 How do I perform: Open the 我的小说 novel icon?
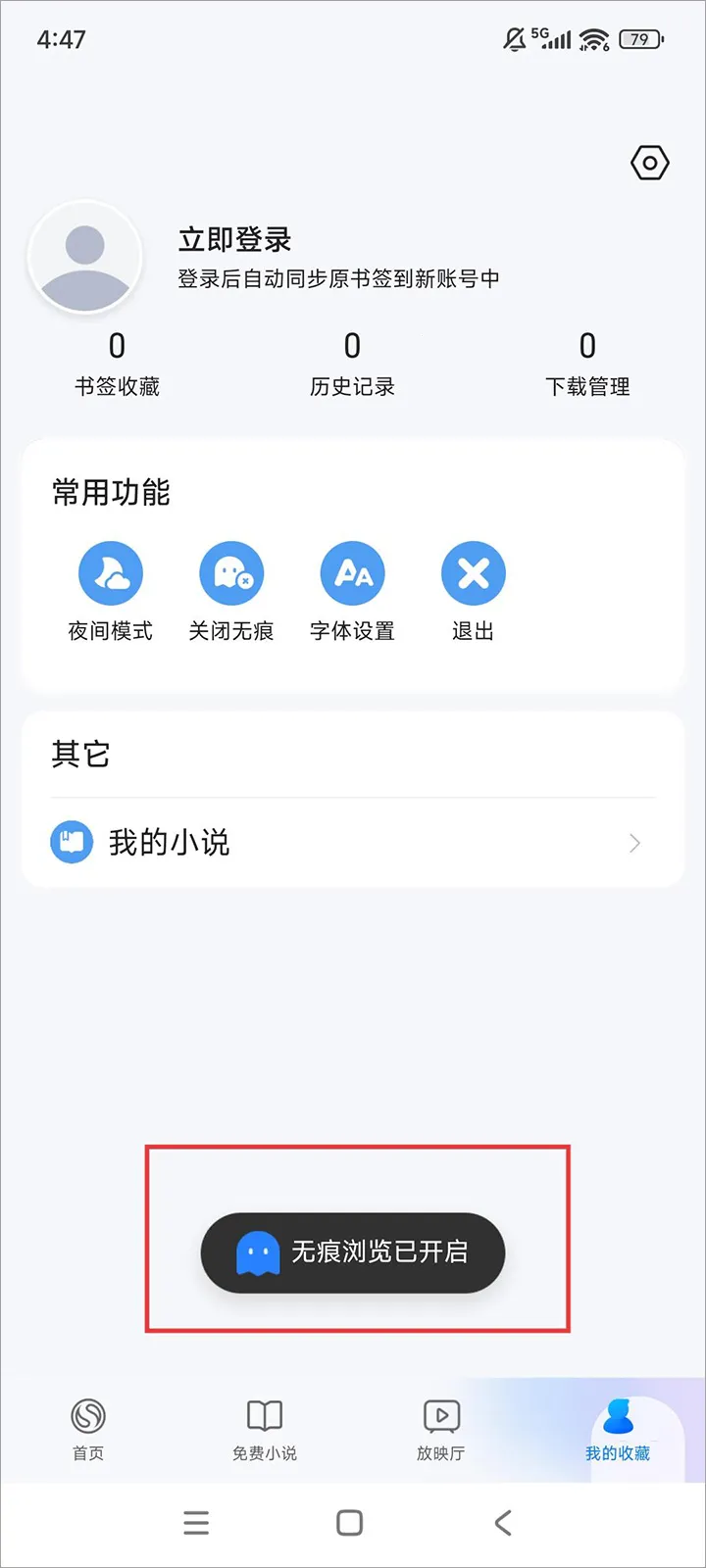pos(71,840)
